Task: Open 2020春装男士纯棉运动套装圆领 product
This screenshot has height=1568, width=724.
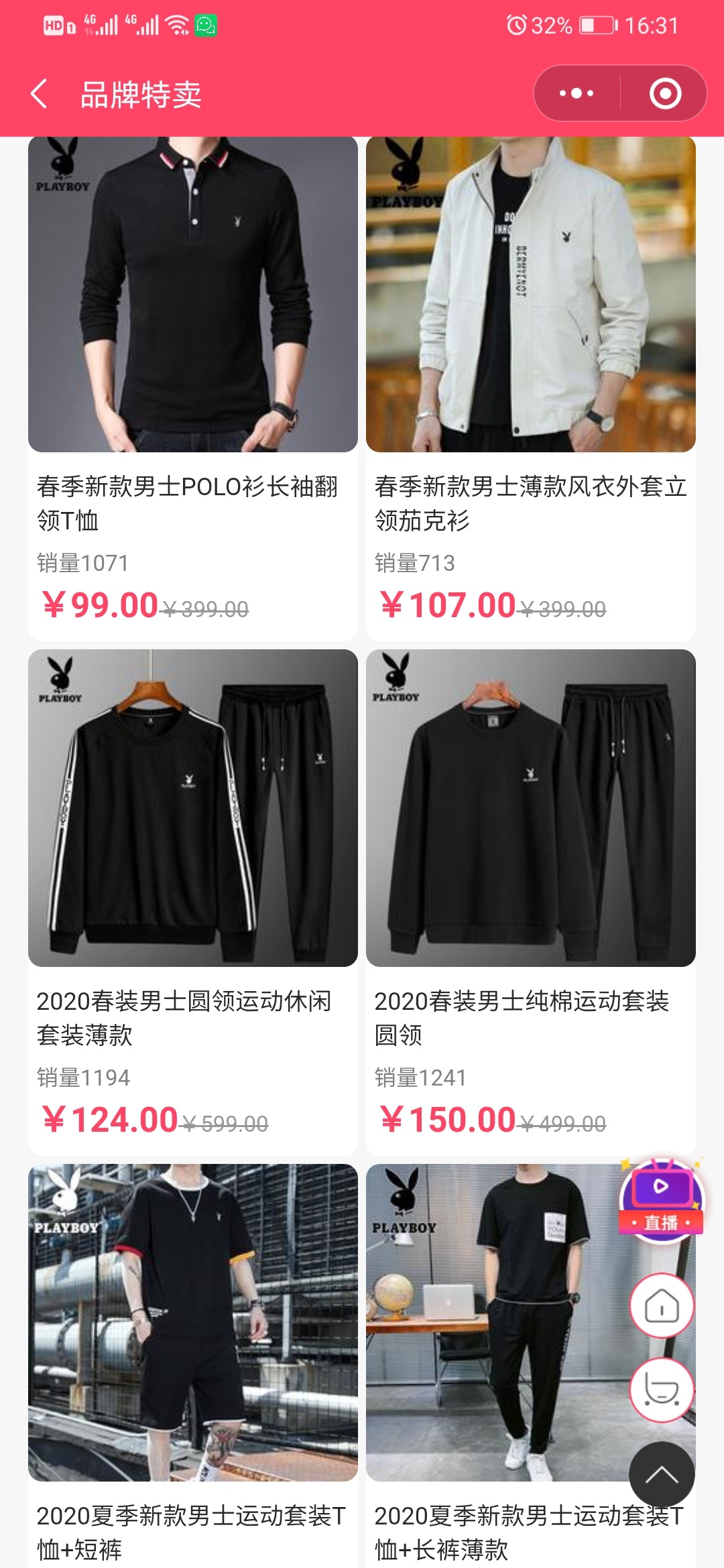Action: (531, 808)
